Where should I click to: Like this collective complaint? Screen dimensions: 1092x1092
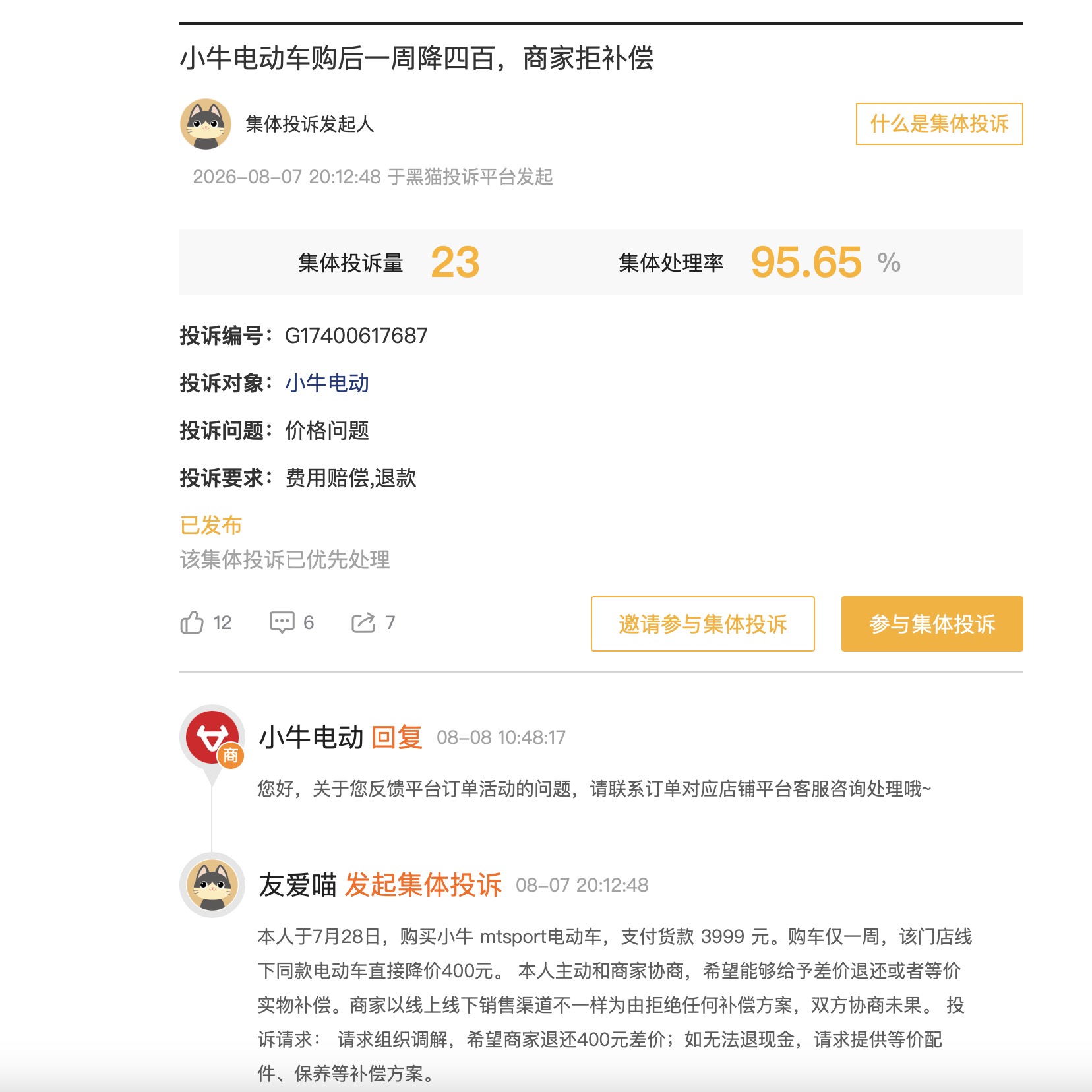click(192, 622)
